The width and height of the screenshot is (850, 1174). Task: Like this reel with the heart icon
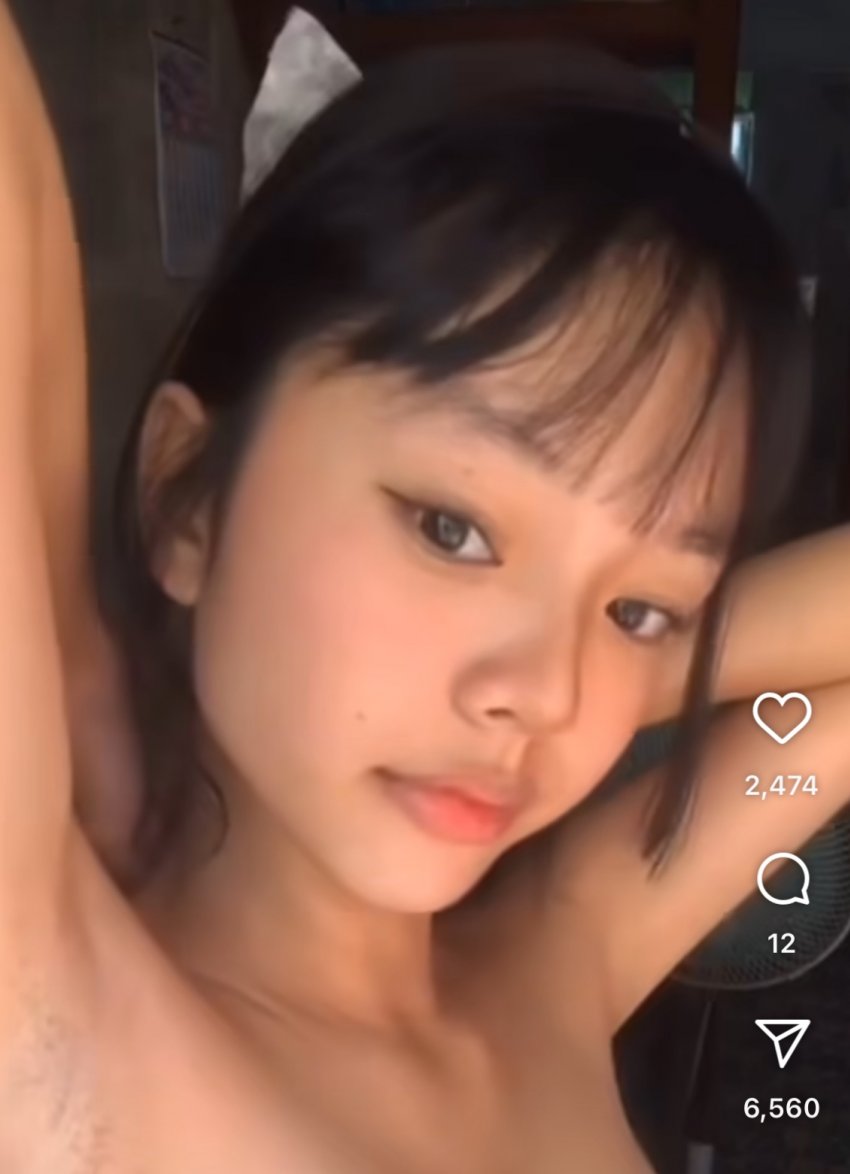(x=781, y=719)
